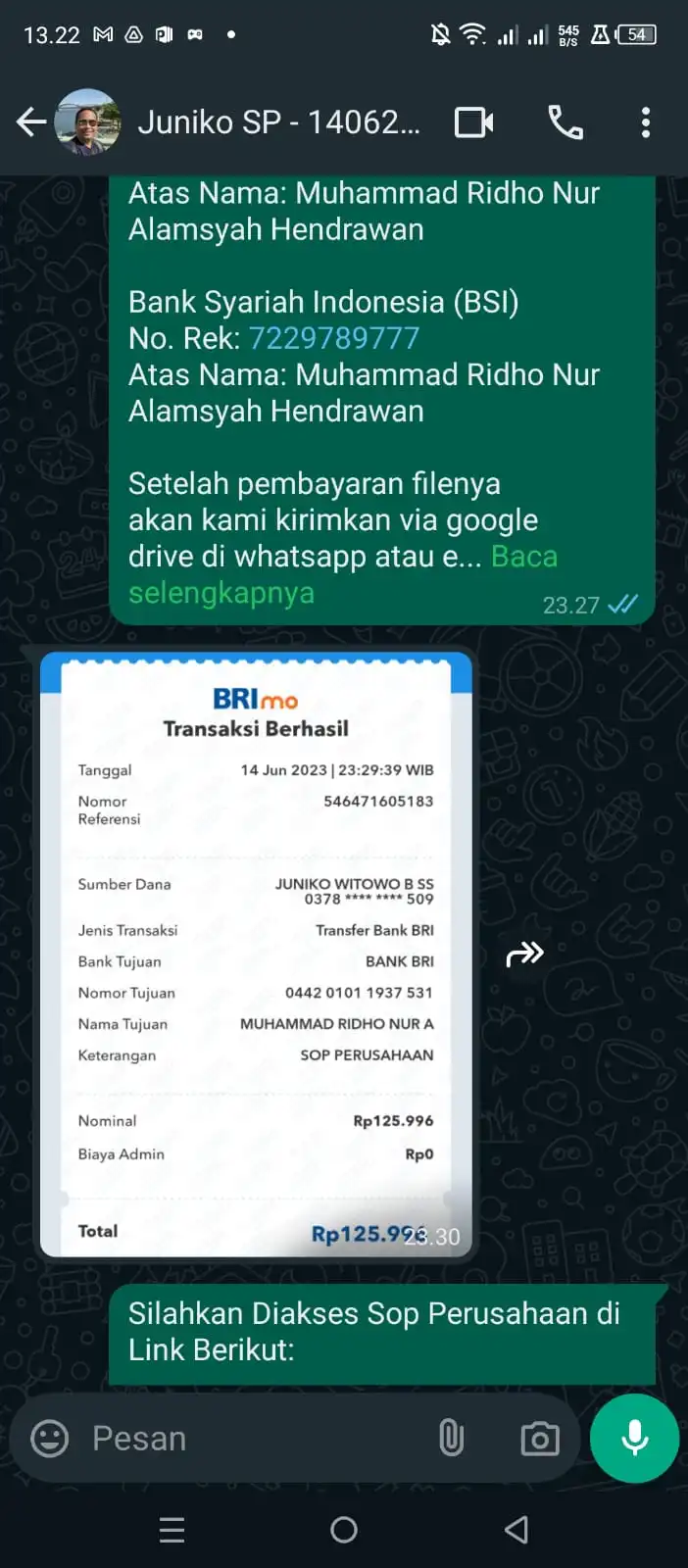Open the chat overflow menu
The image size is (688, 1568).
645,122
